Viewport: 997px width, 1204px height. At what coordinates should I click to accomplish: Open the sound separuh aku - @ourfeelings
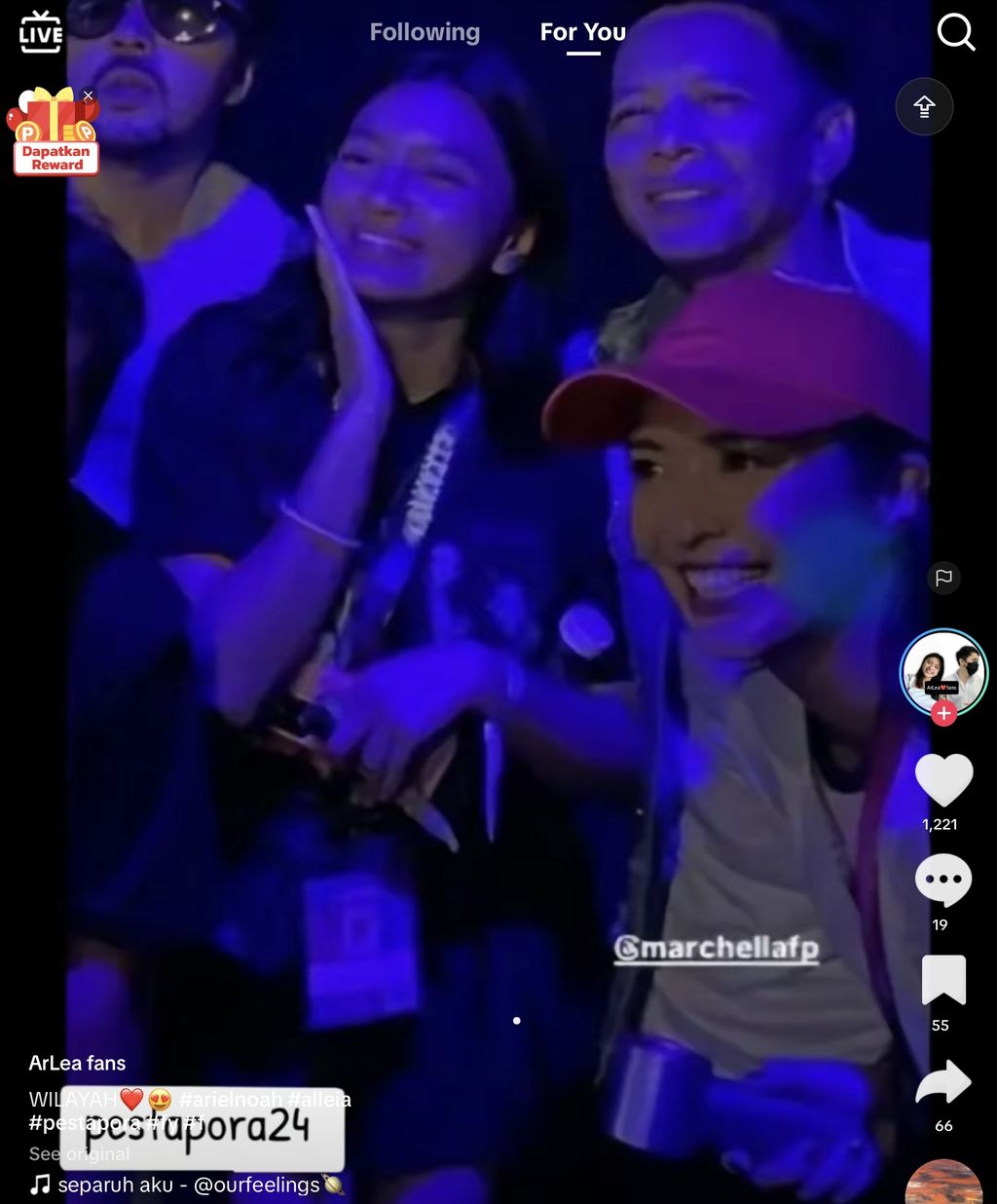tap(188, 1185)
